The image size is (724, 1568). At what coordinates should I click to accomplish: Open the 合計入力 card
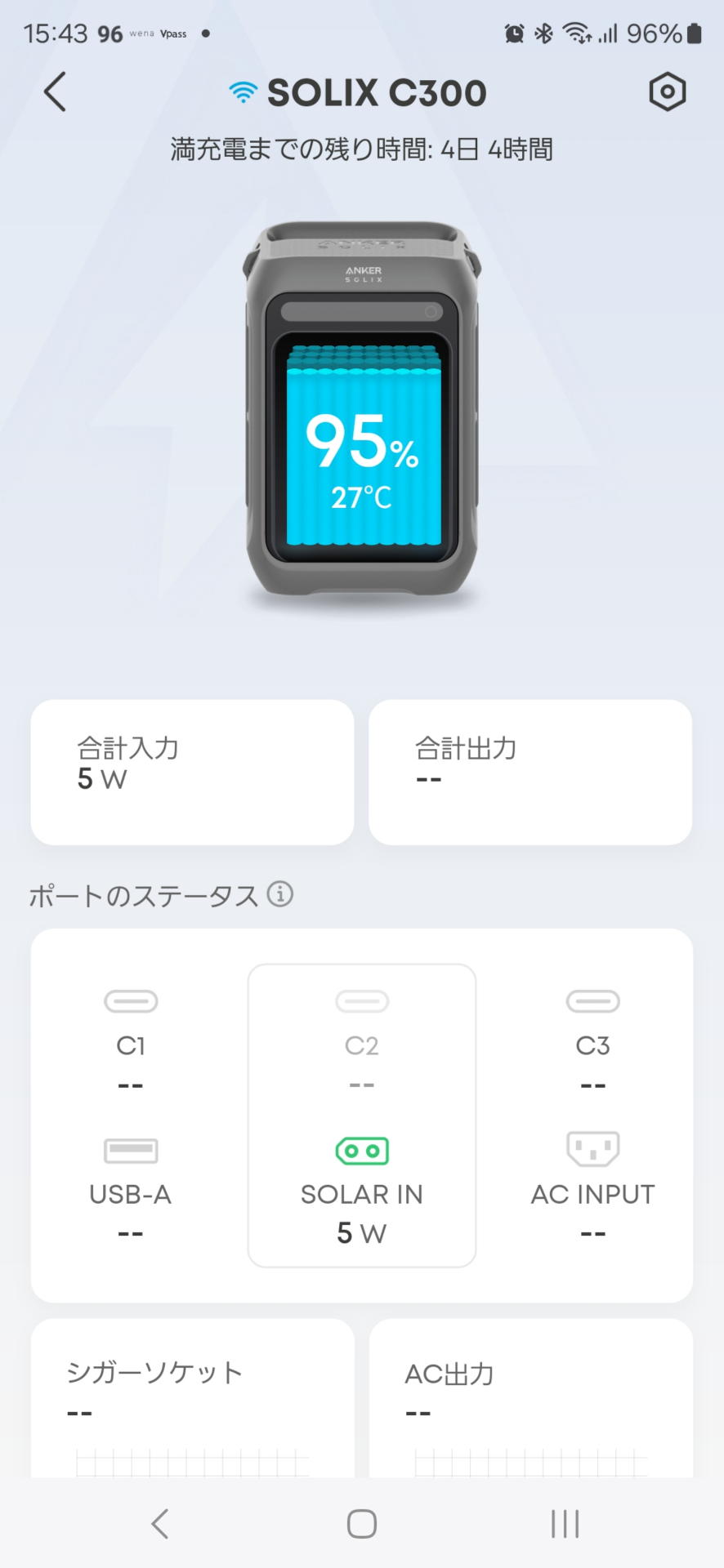tap(192, 772)
